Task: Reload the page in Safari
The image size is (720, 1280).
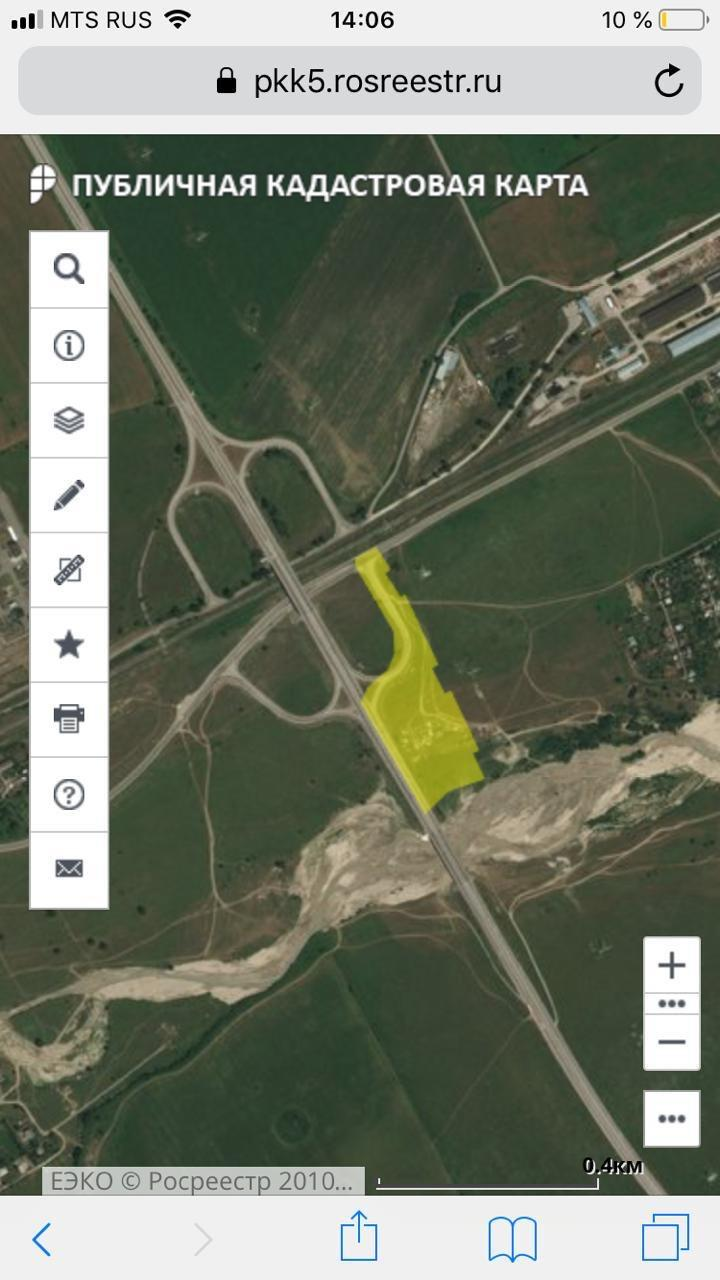Action: pos(669,81)
